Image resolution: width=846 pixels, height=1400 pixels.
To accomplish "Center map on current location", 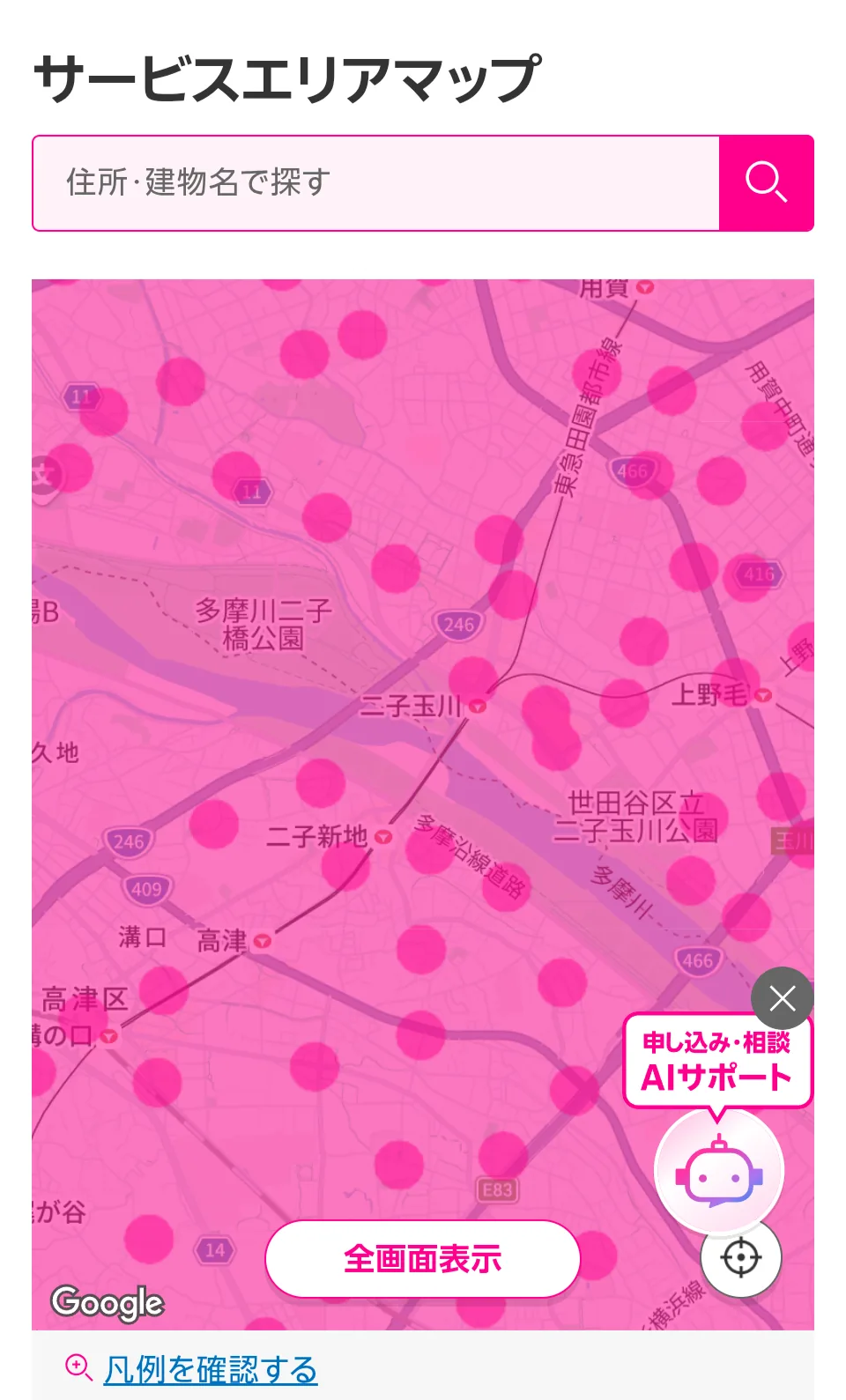I will pos(741,1257).
